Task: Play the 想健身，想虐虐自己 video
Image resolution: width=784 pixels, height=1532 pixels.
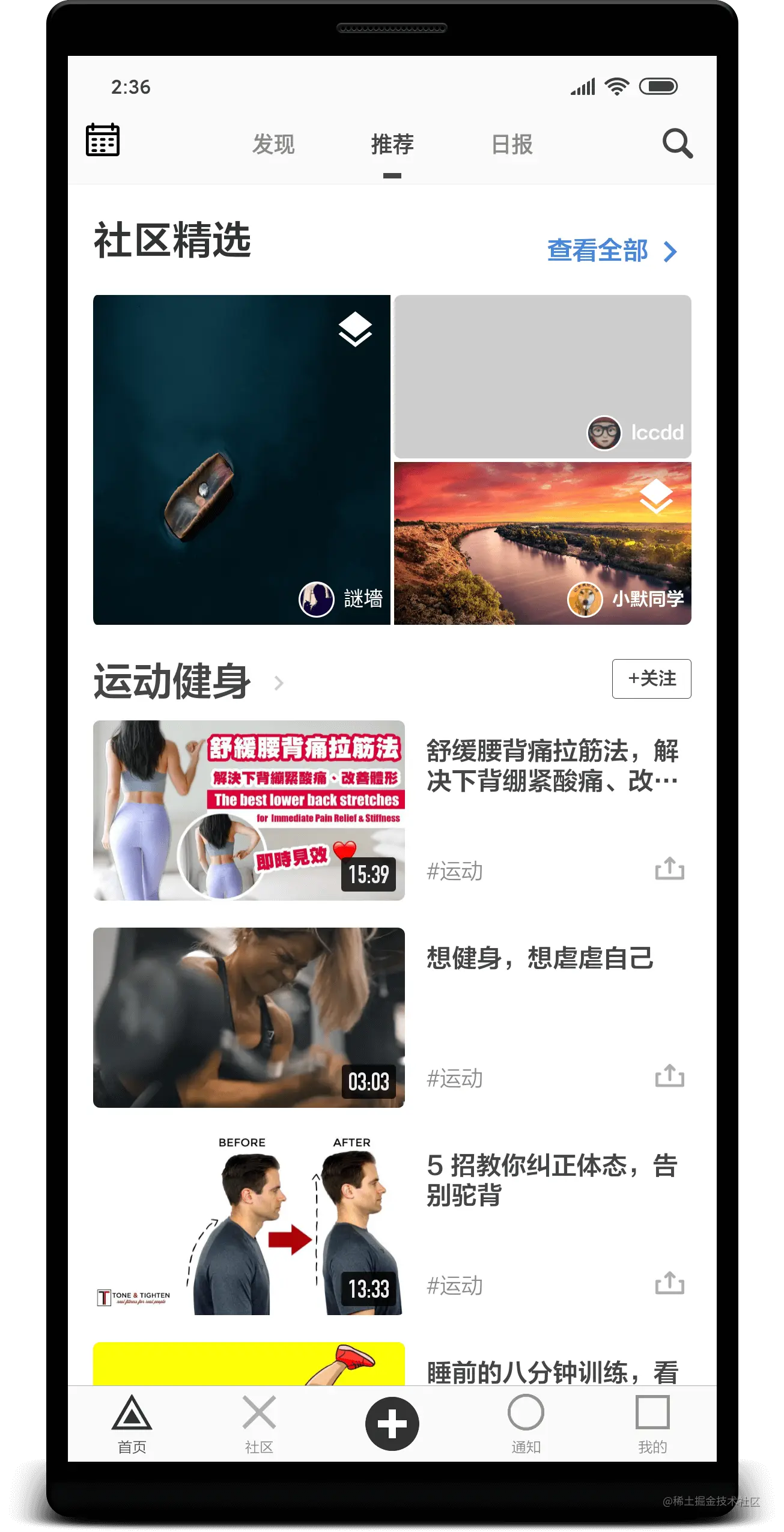Action: (249, 1018)
